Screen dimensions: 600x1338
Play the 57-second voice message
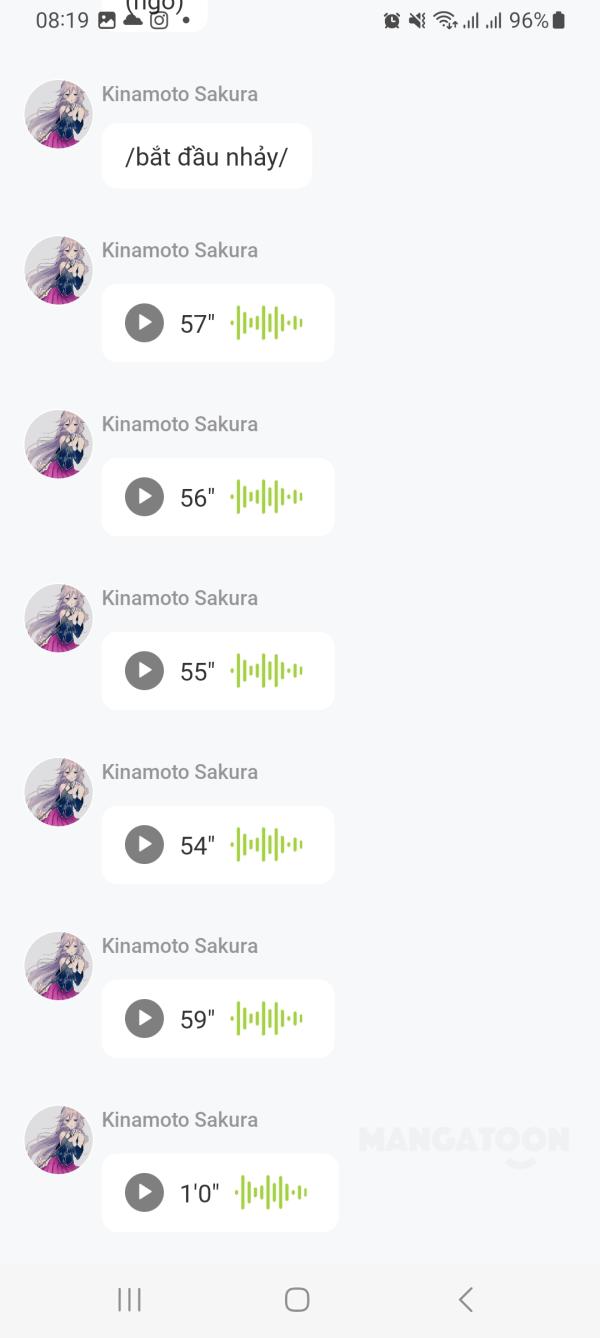point(144,323)
